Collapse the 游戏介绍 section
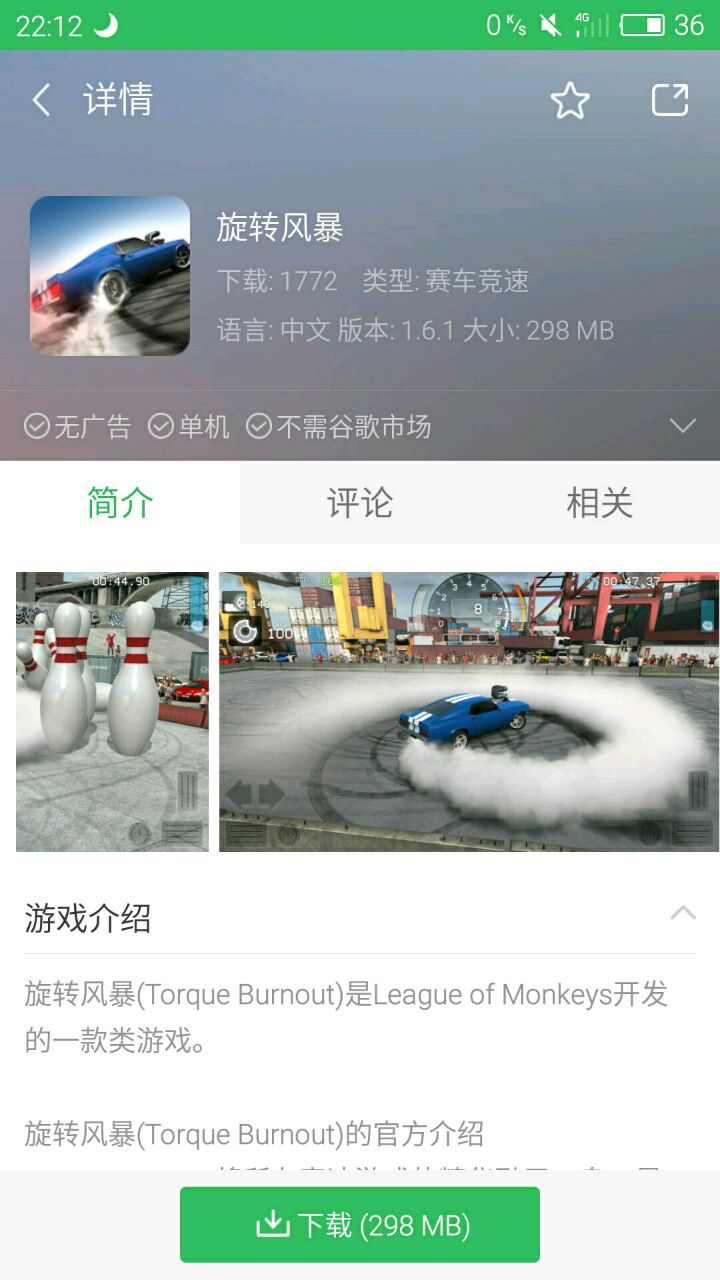Image resolution: width=720 pixels, height=1280 pixels. (682, 912)
